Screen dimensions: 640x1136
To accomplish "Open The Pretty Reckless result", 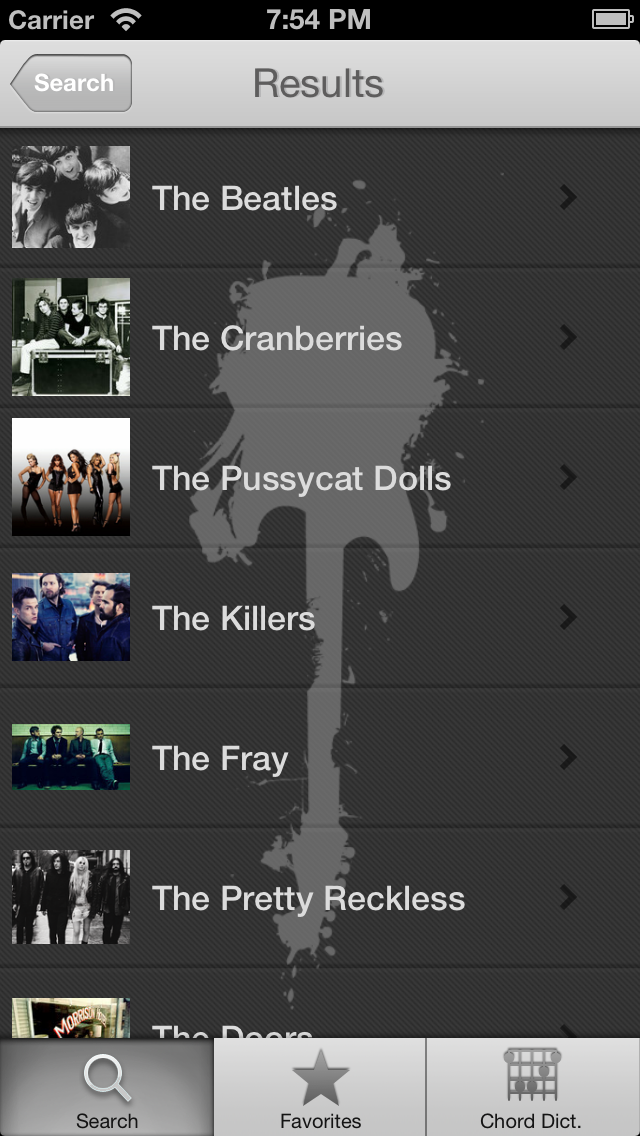I will point(320,898).
